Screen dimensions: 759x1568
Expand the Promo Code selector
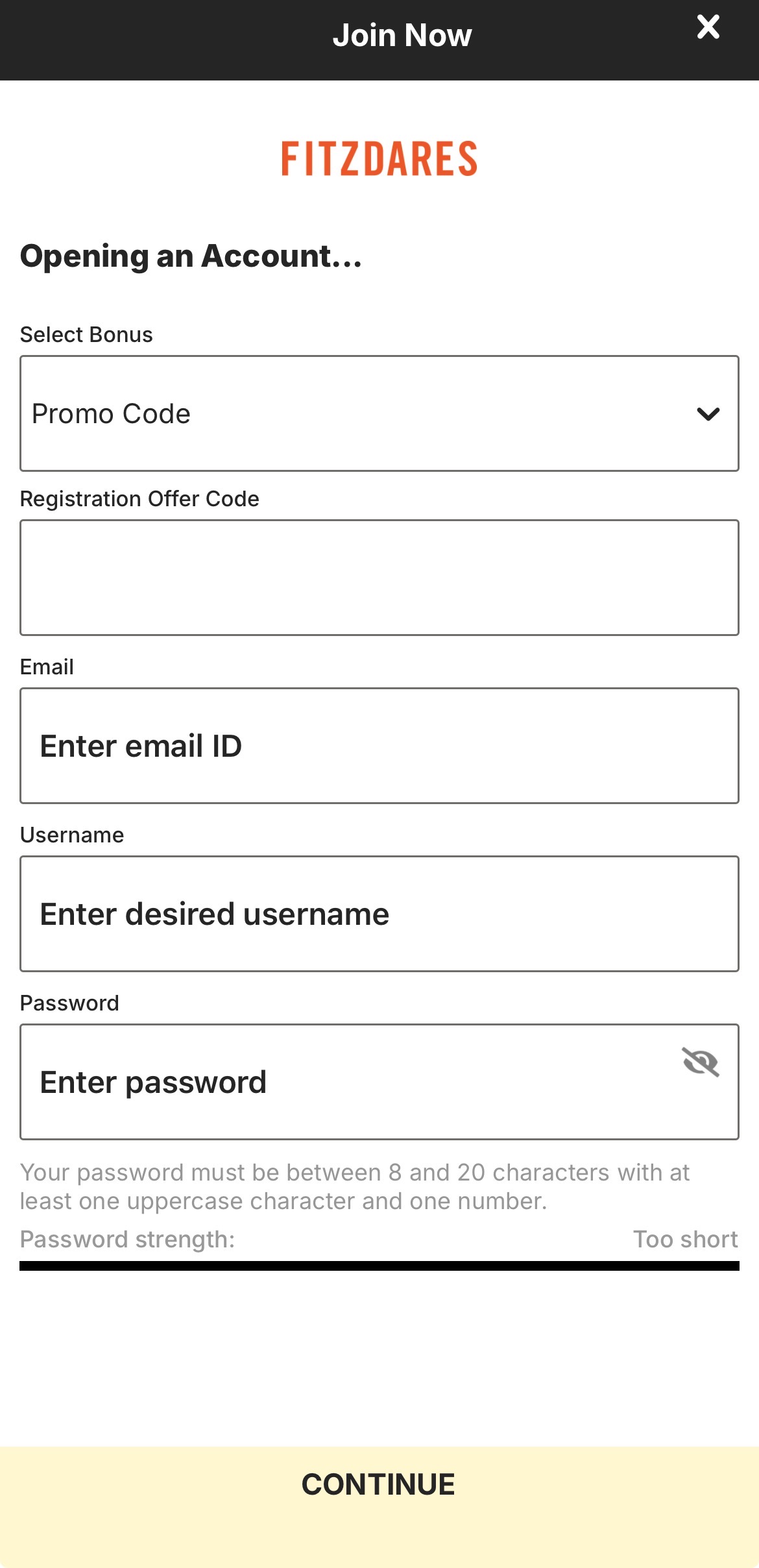pyautogui.click(x=379, y=413)
